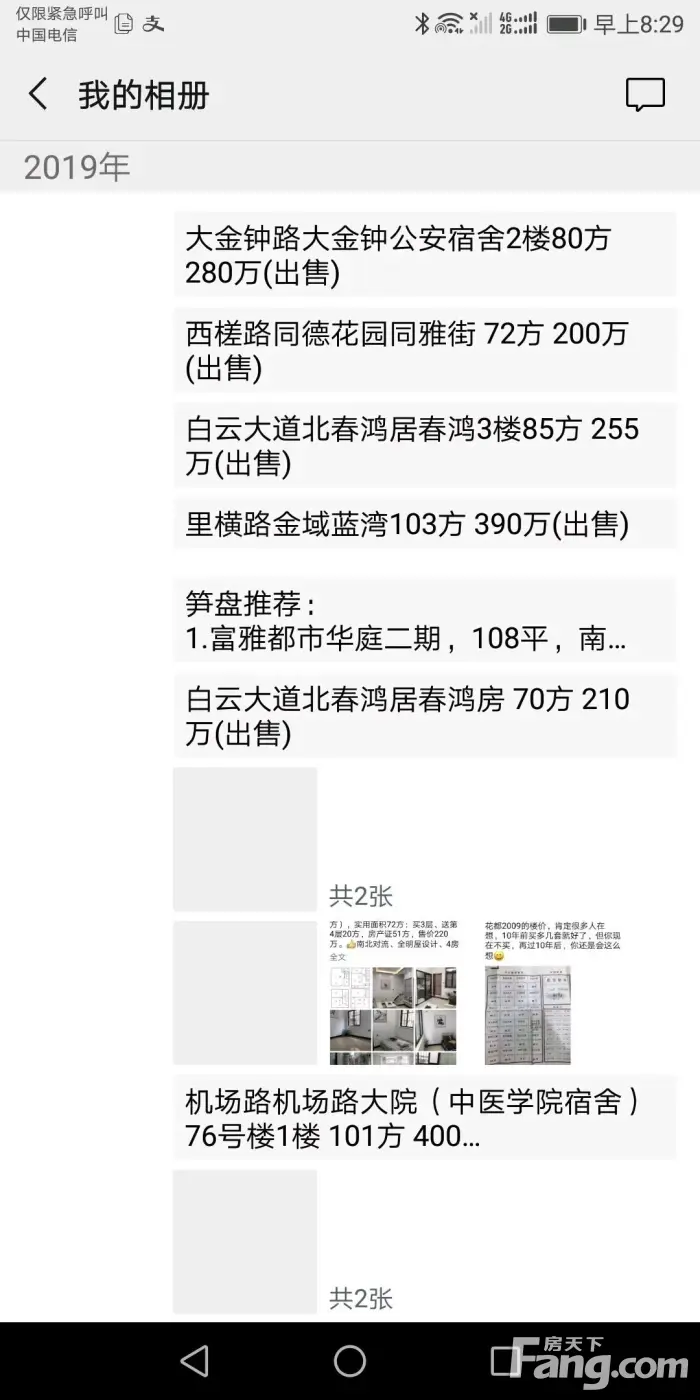Open the 白云大道北春鸿居春鸿3楼85方 post
This screenshot has height=1400, width=700.
tap(425, 446)
